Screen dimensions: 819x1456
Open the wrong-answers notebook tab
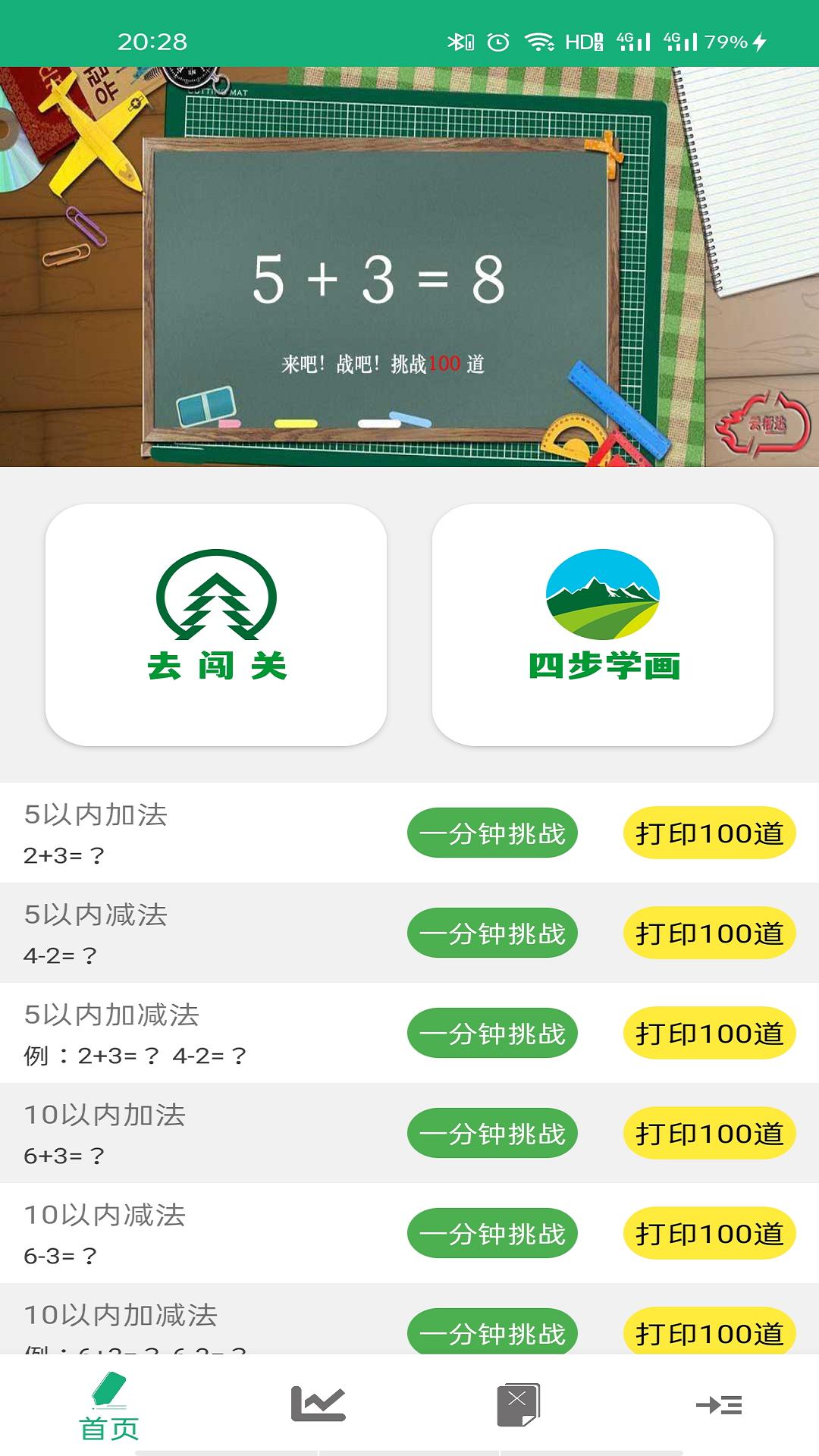(x=518, y=1404)
